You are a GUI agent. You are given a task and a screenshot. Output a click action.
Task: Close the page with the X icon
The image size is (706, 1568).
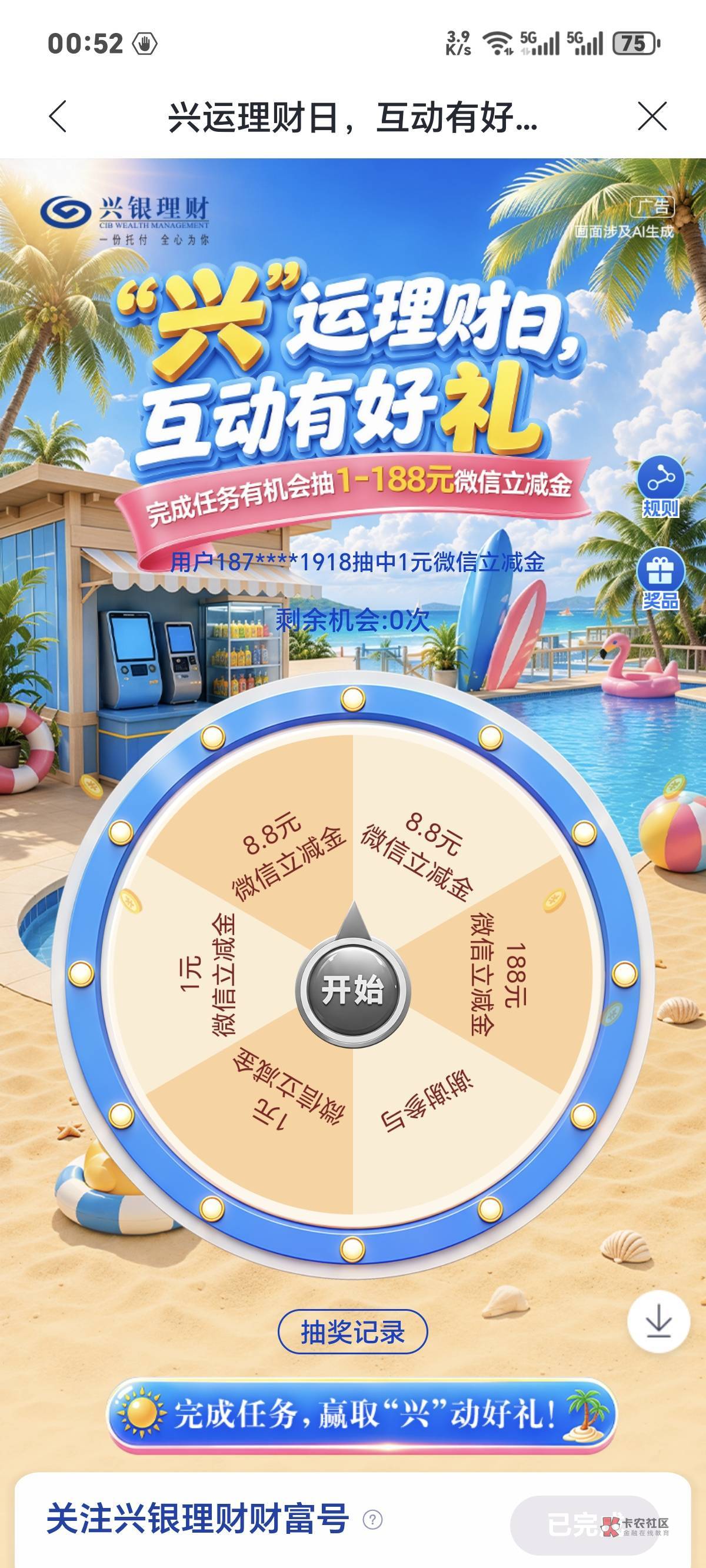[652, 117]
